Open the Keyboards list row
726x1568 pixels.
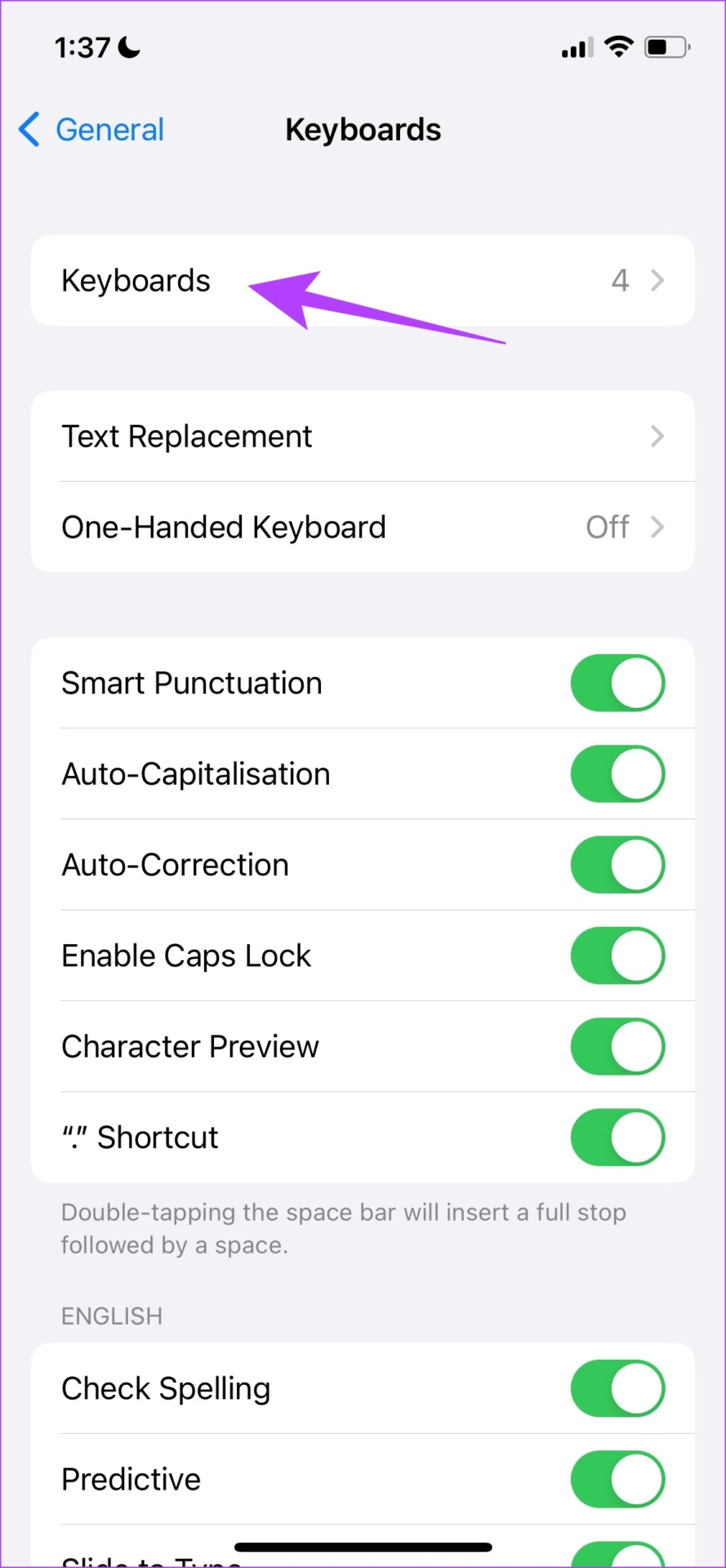[x=363, y=281]
